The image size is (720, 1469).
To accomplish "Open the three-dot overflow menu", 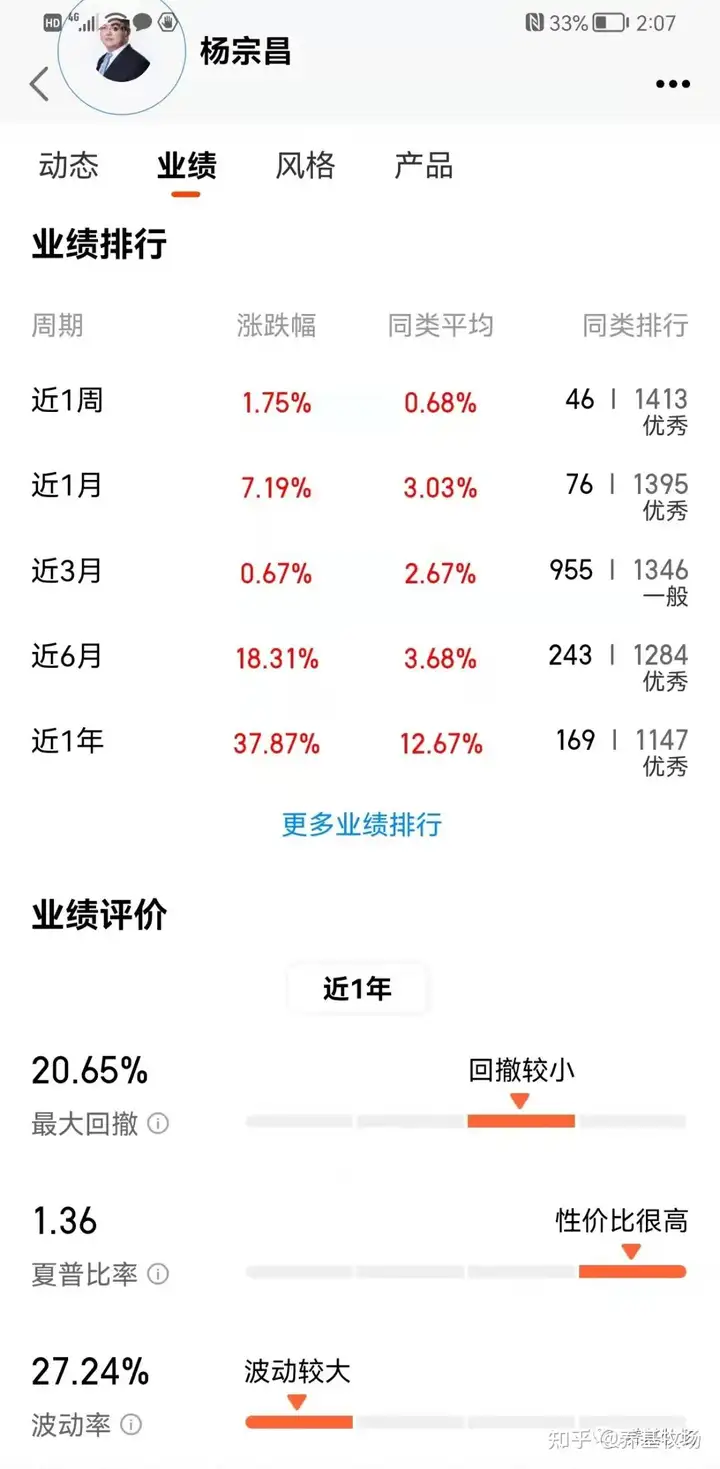I will point(673,84).
